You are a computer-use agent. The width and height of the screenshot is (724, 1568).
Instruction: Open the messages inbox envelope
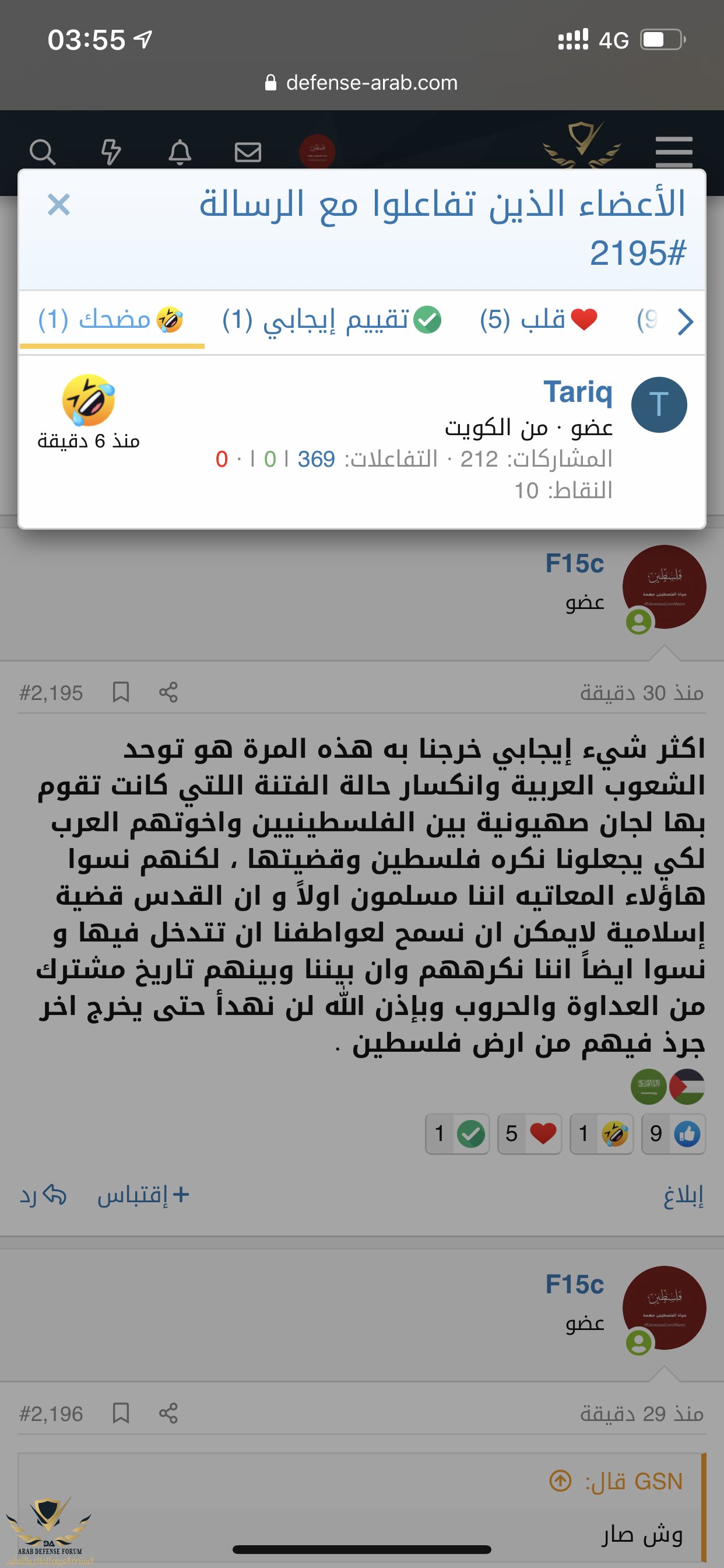pos(248,152)
